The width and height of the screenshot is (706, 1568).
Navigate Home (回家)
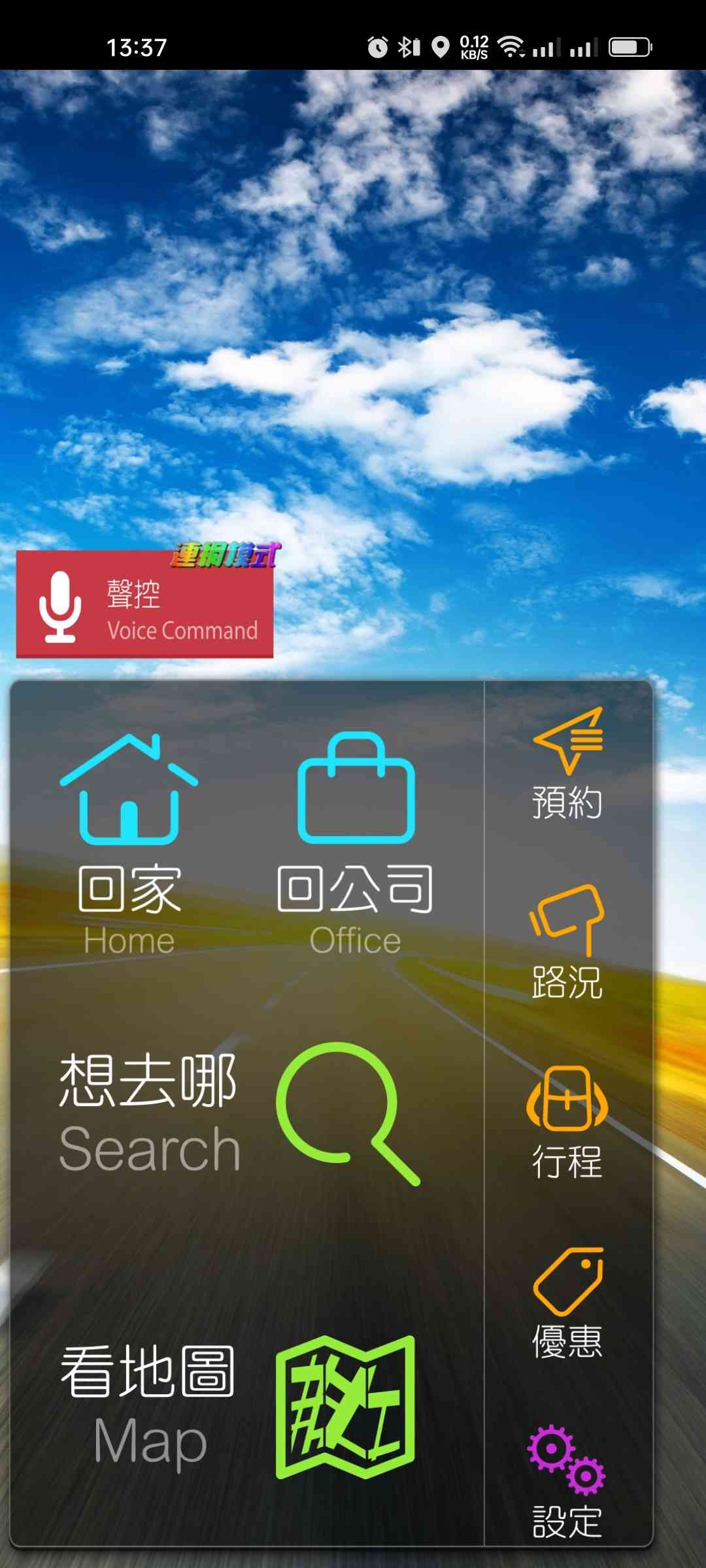pos(129,843)
